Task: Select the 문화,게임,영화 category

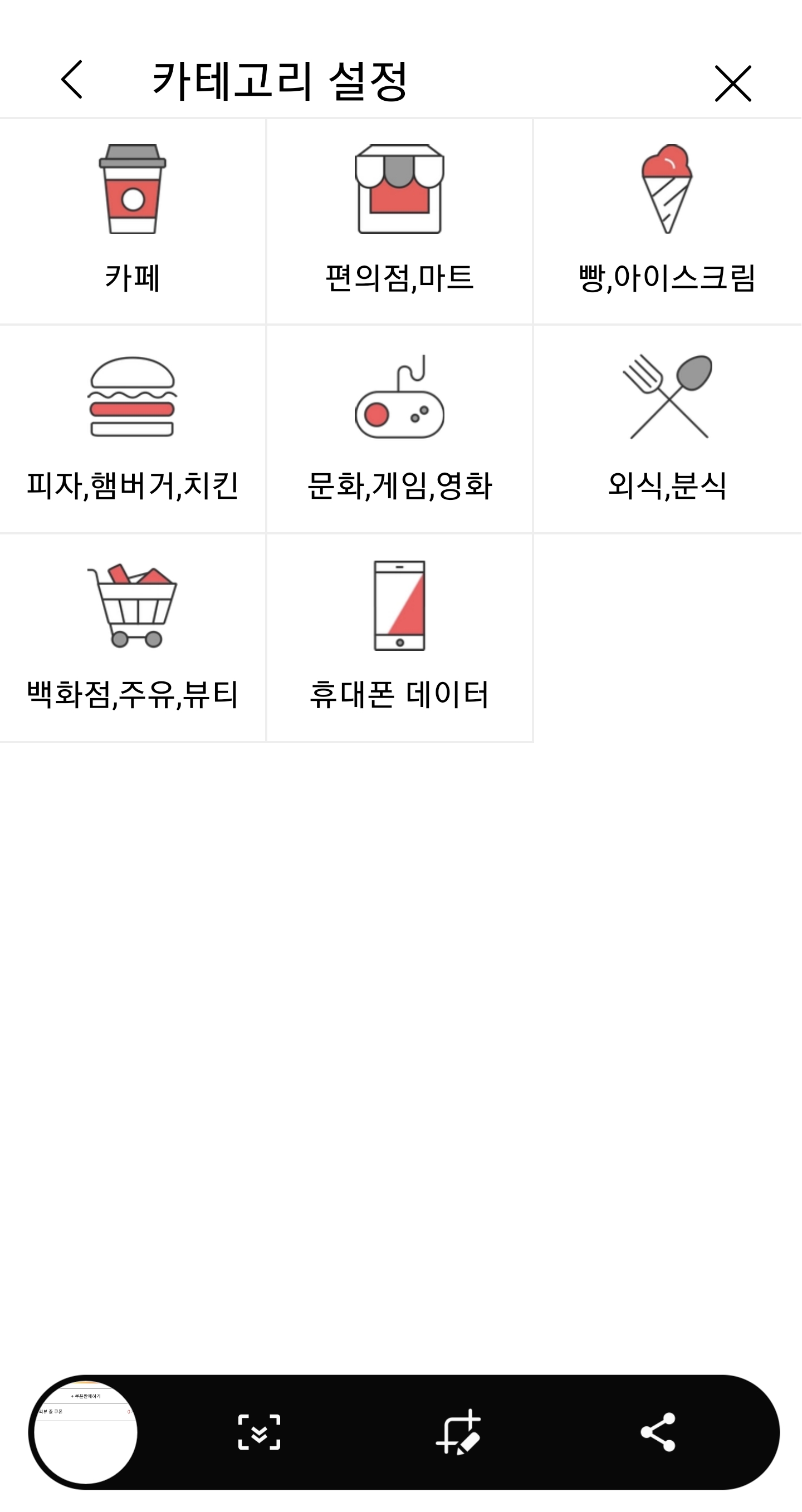Action: (x=399, y=429)
